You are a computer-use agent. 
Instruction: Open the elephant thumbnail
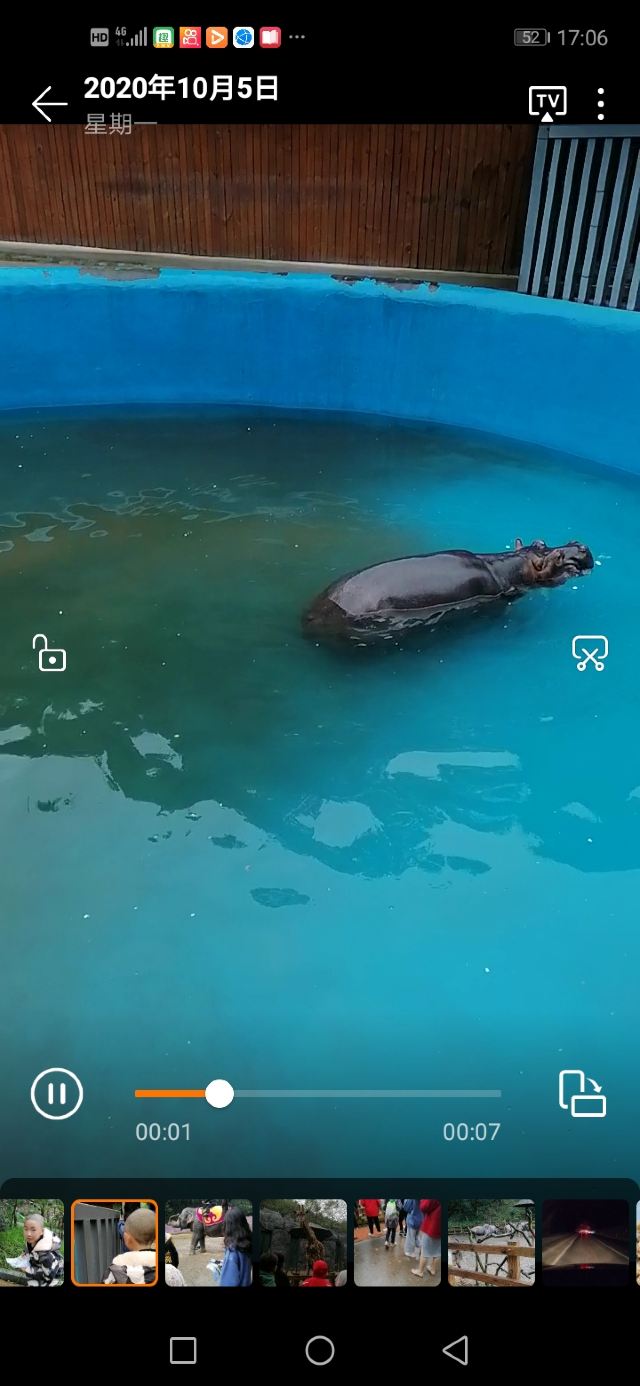[209, 1243]
